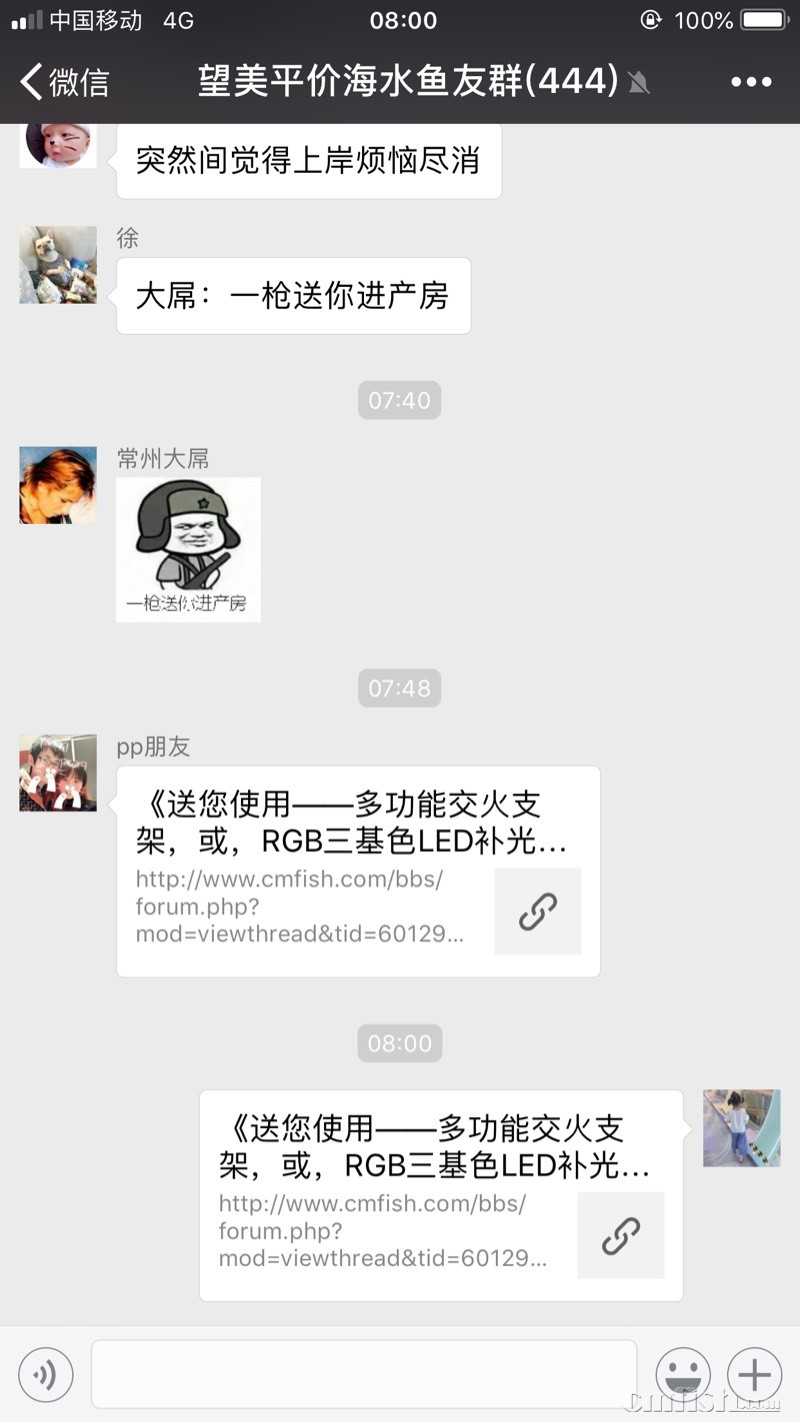
Task: Open the plus attachments panel
Action: tap(754, 1375)
